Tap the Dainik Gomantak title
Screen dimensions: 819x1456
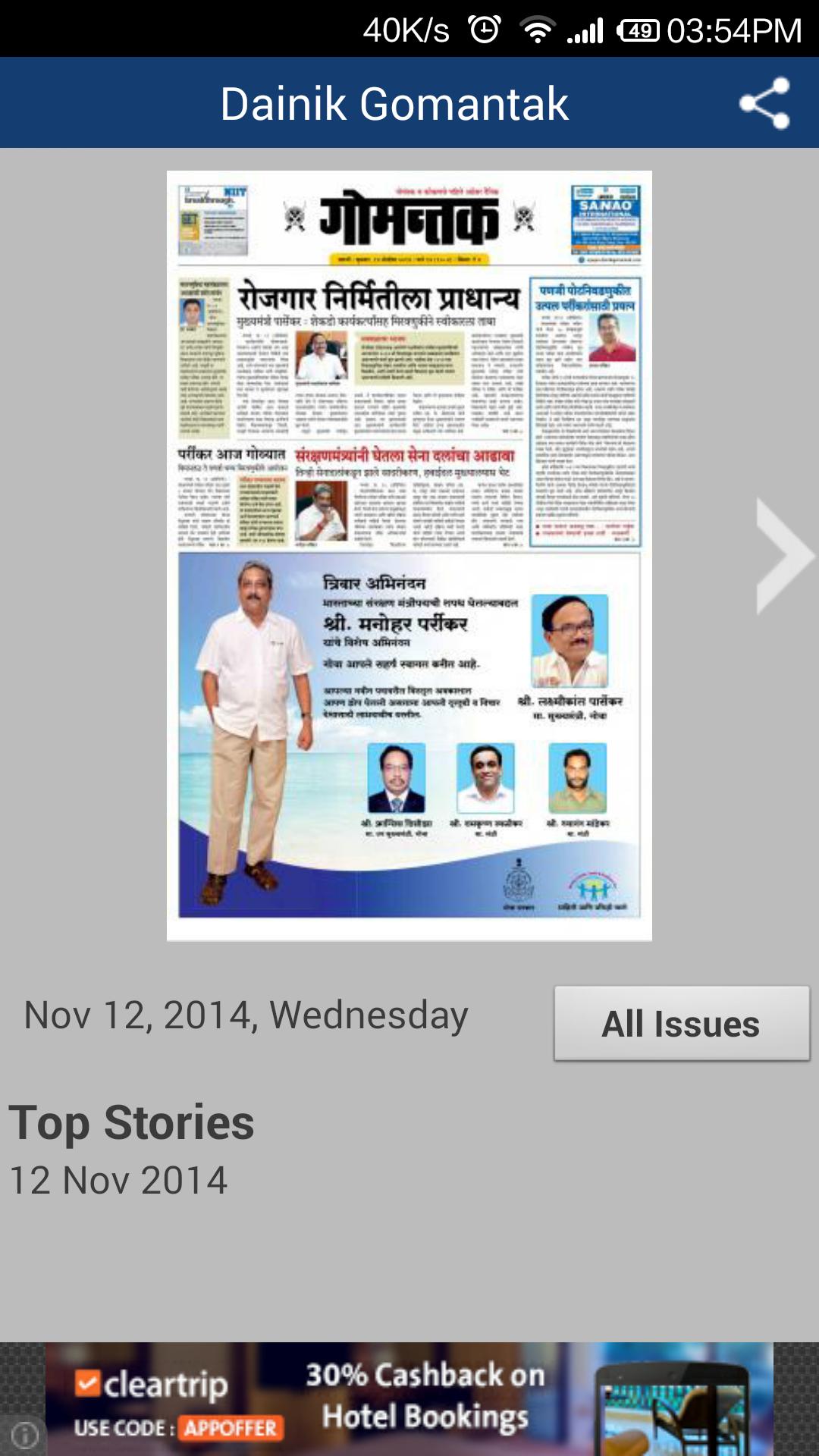click(x=394, y=102)
